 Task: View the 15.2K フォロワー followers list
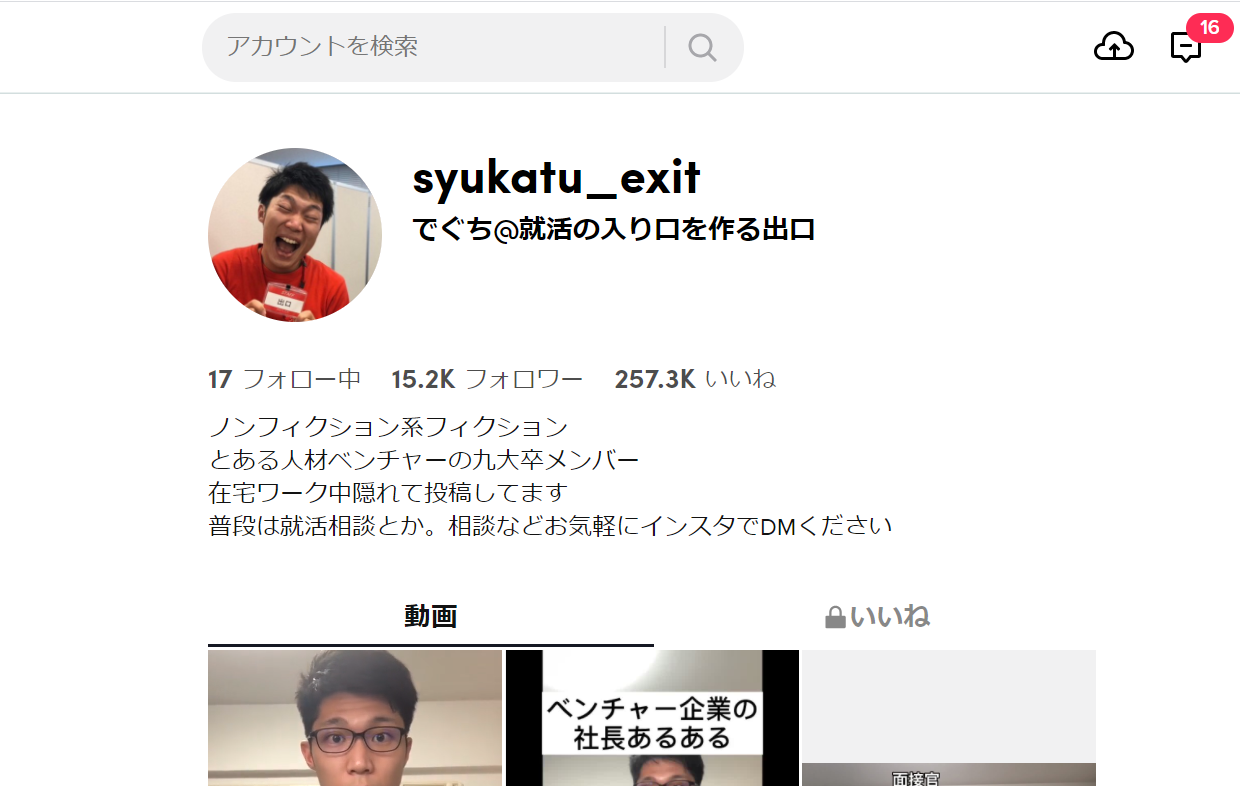point(487,380)
